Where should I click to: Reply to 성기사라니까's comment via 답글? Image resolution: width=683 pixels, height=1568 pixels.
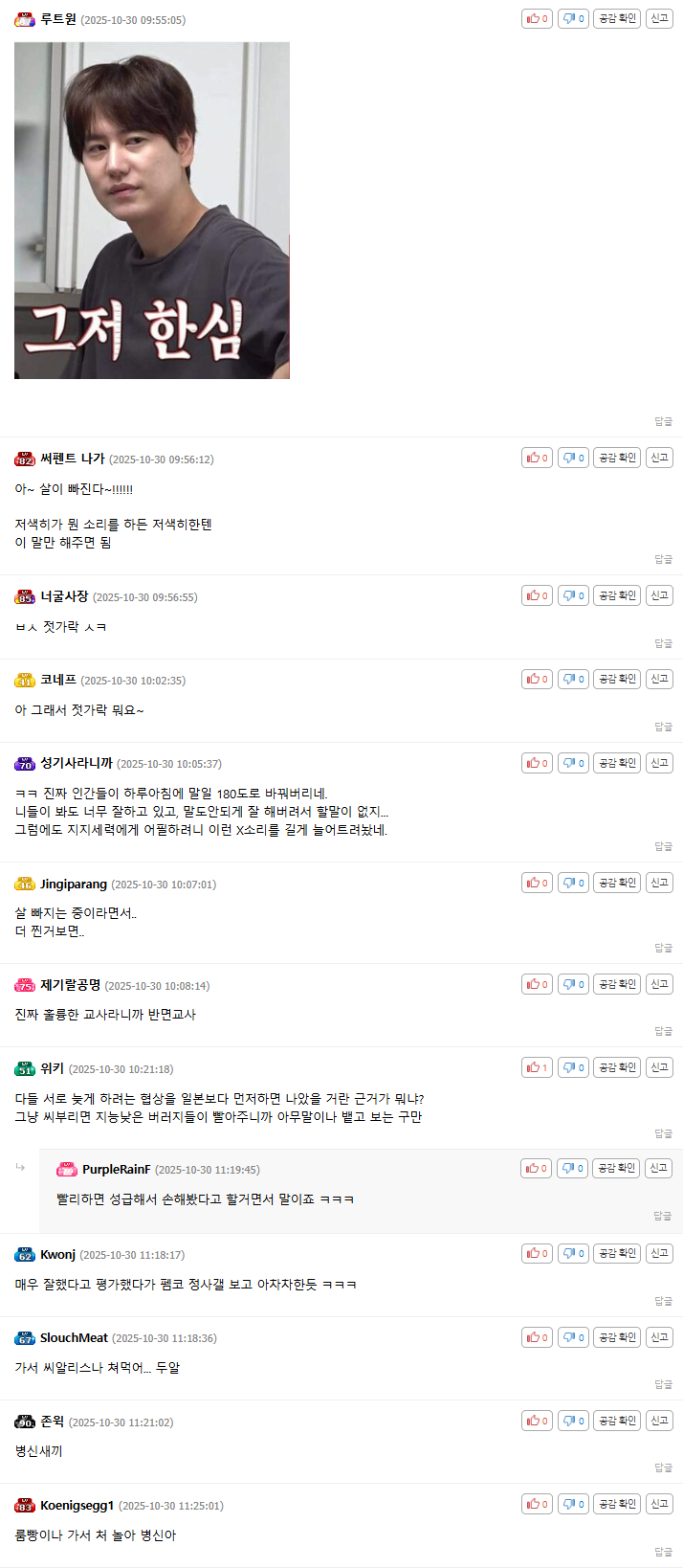pyautogui.click(x=663, y=846)
